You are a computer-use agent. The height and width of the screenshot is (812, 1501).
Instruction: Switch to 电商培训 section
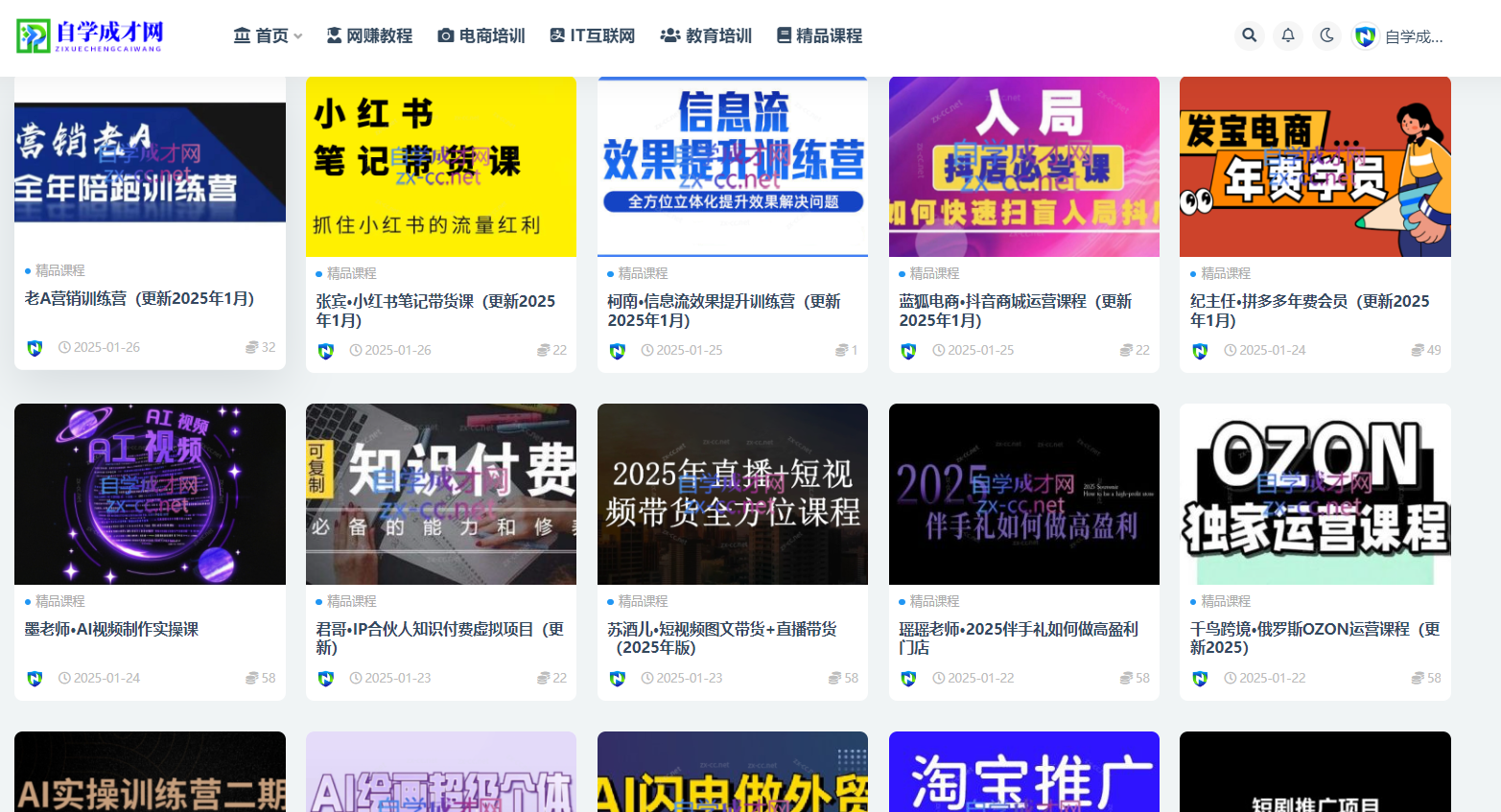(x=481, y=35)
